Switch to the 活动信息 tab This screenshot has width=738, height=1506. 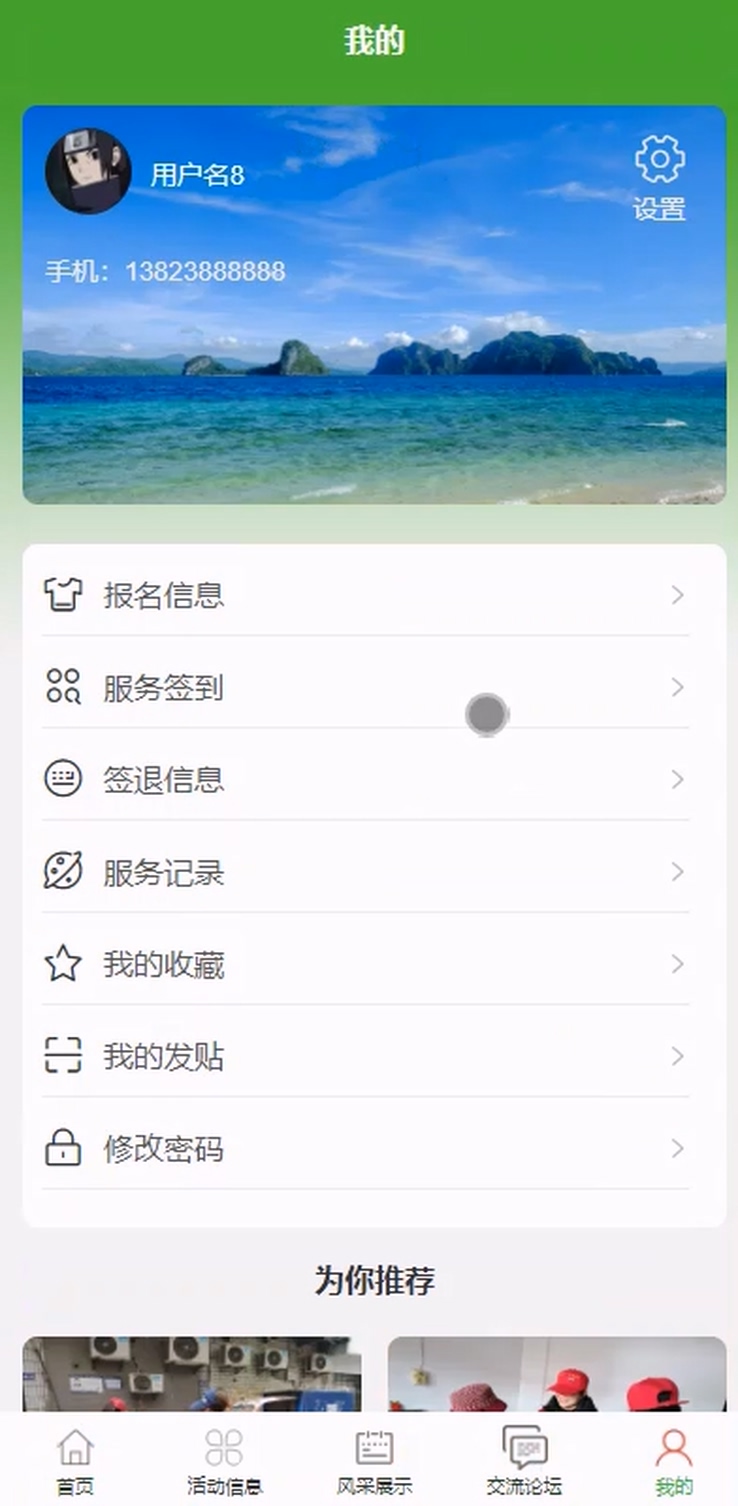click(224, 1462)
